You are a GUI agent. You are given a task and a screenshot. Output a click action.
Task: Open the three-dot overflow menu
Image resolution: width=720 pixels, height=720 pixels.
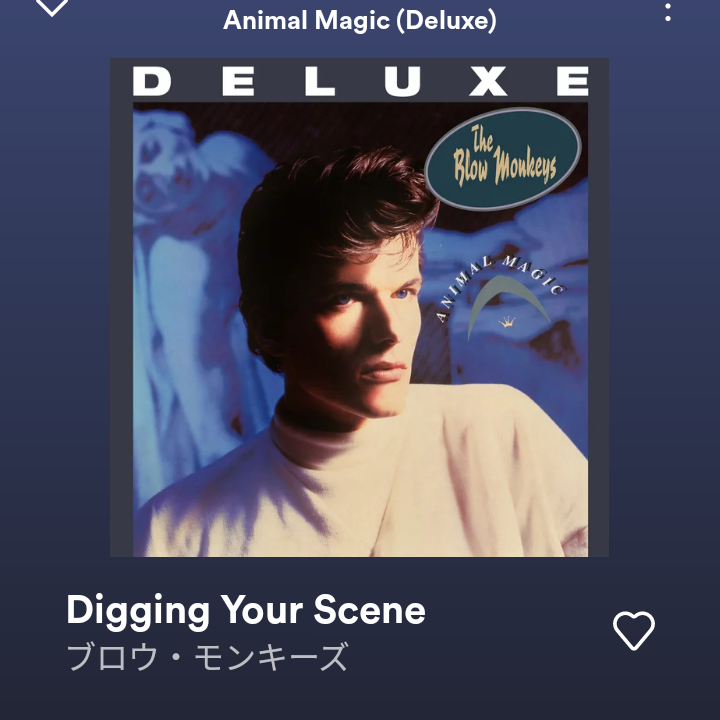(668, 12)
